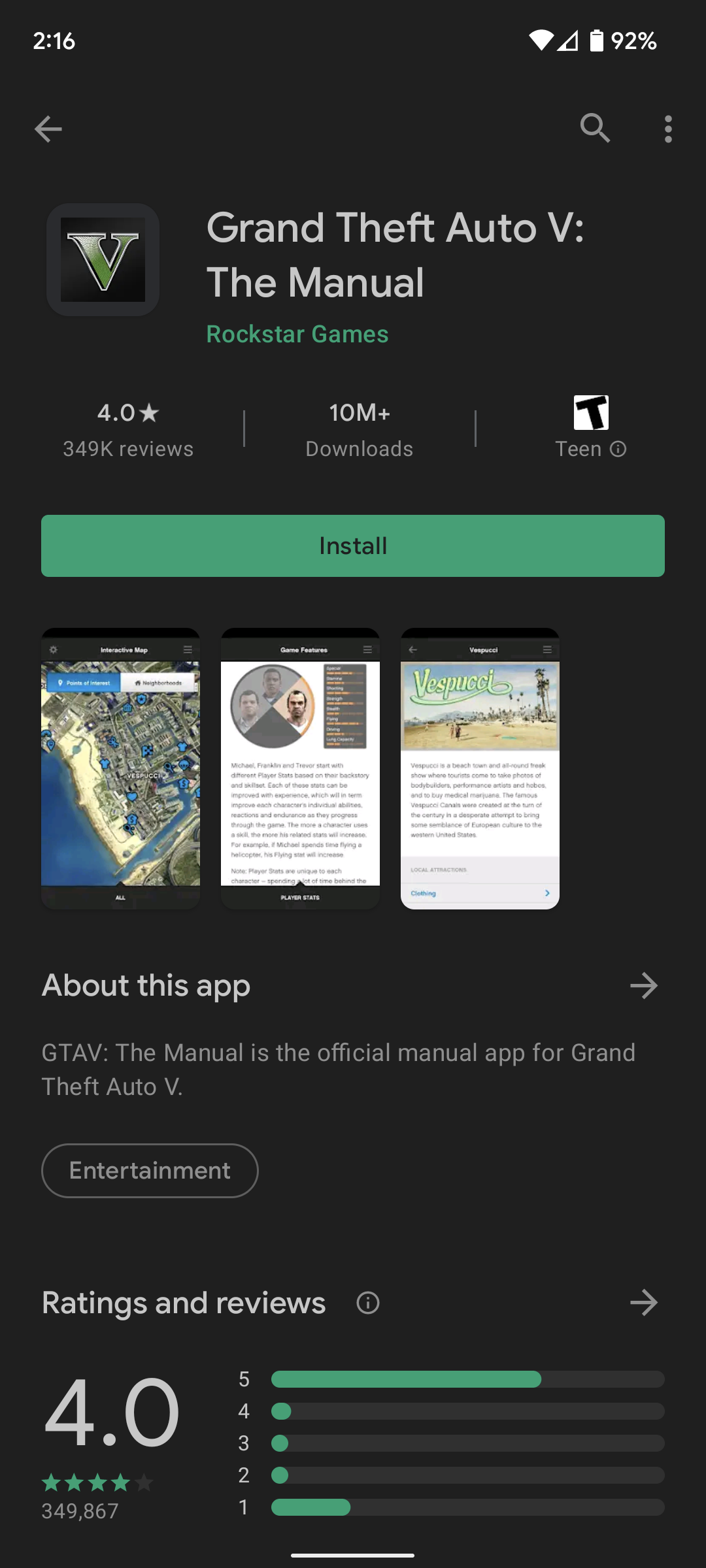Screen dimensions: 706x1568
Task: Open the three-dot overflow menu
Action: [667, 129]
